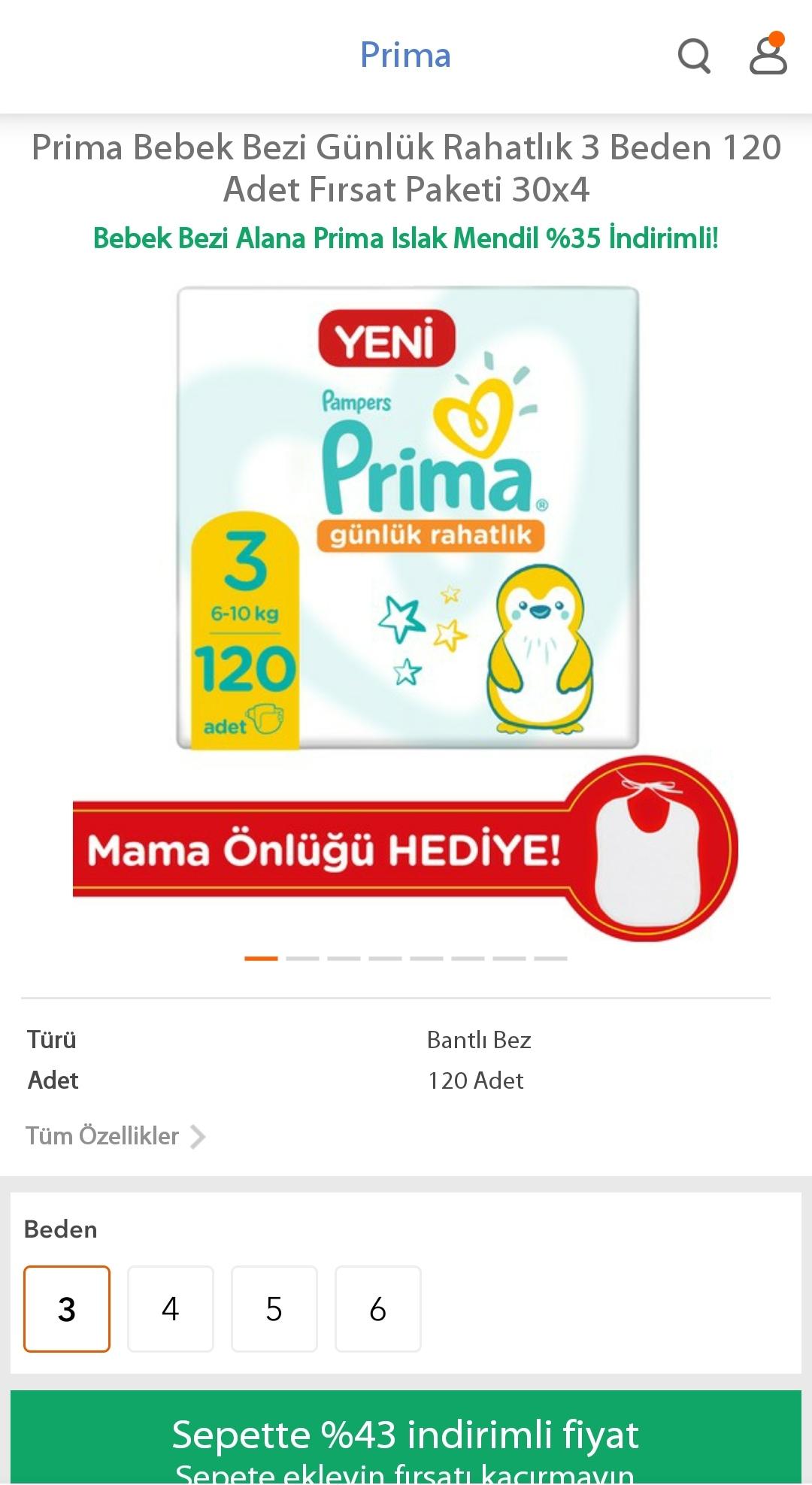The image size is (812, 1485).
Task: Select size 4
Action: tap(171, 1309)
